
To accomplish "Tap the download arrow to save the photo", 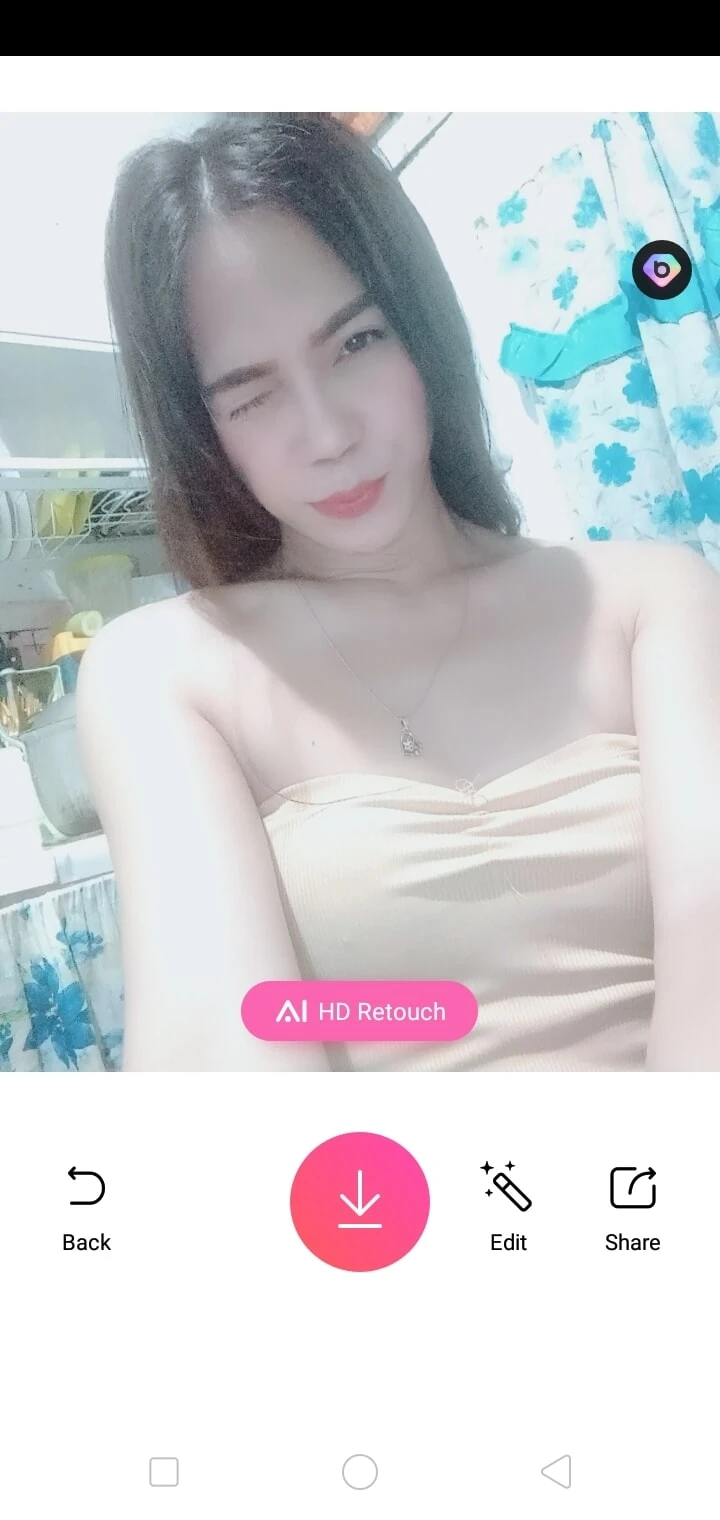I will (x=360, y=1201).
